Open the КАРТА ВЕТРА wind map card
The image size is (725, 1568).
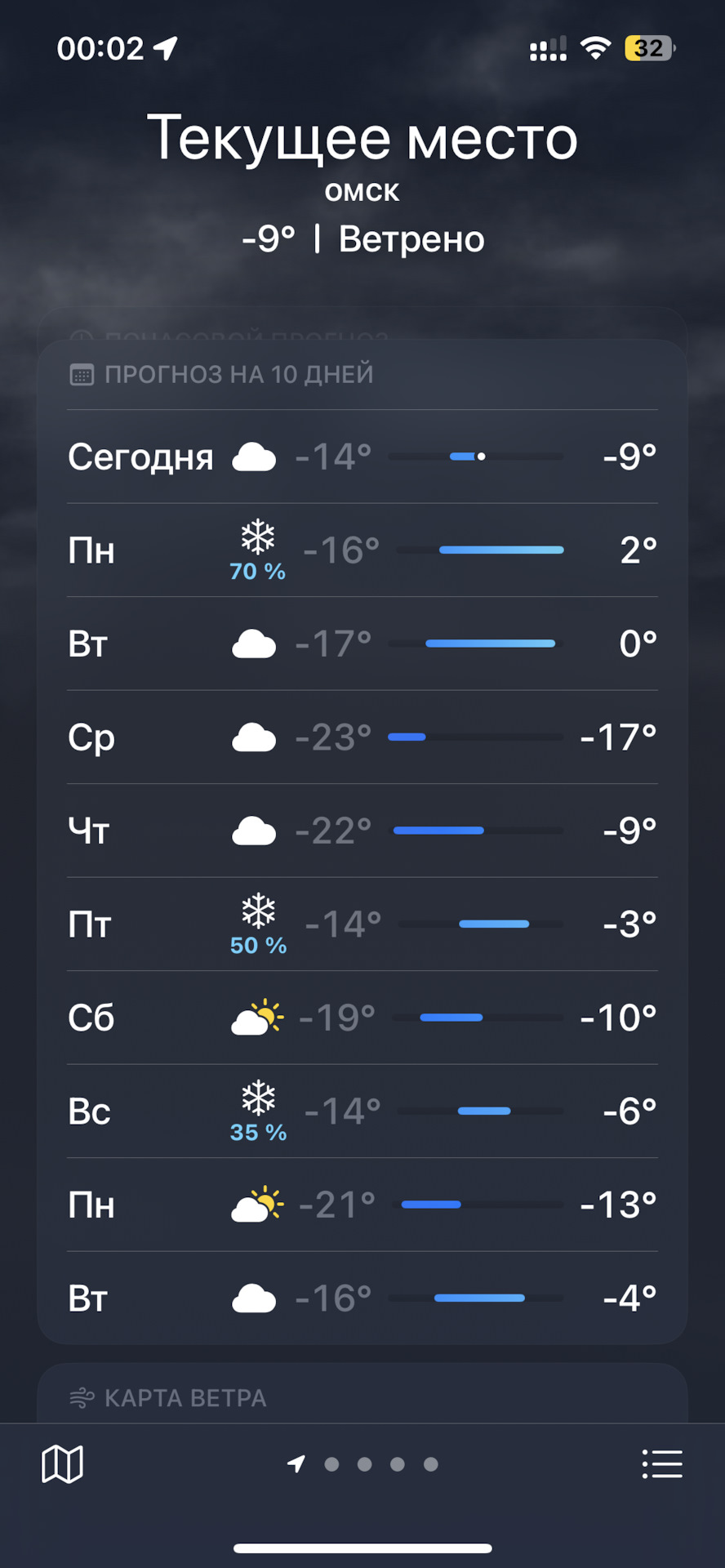(362, 1396)
